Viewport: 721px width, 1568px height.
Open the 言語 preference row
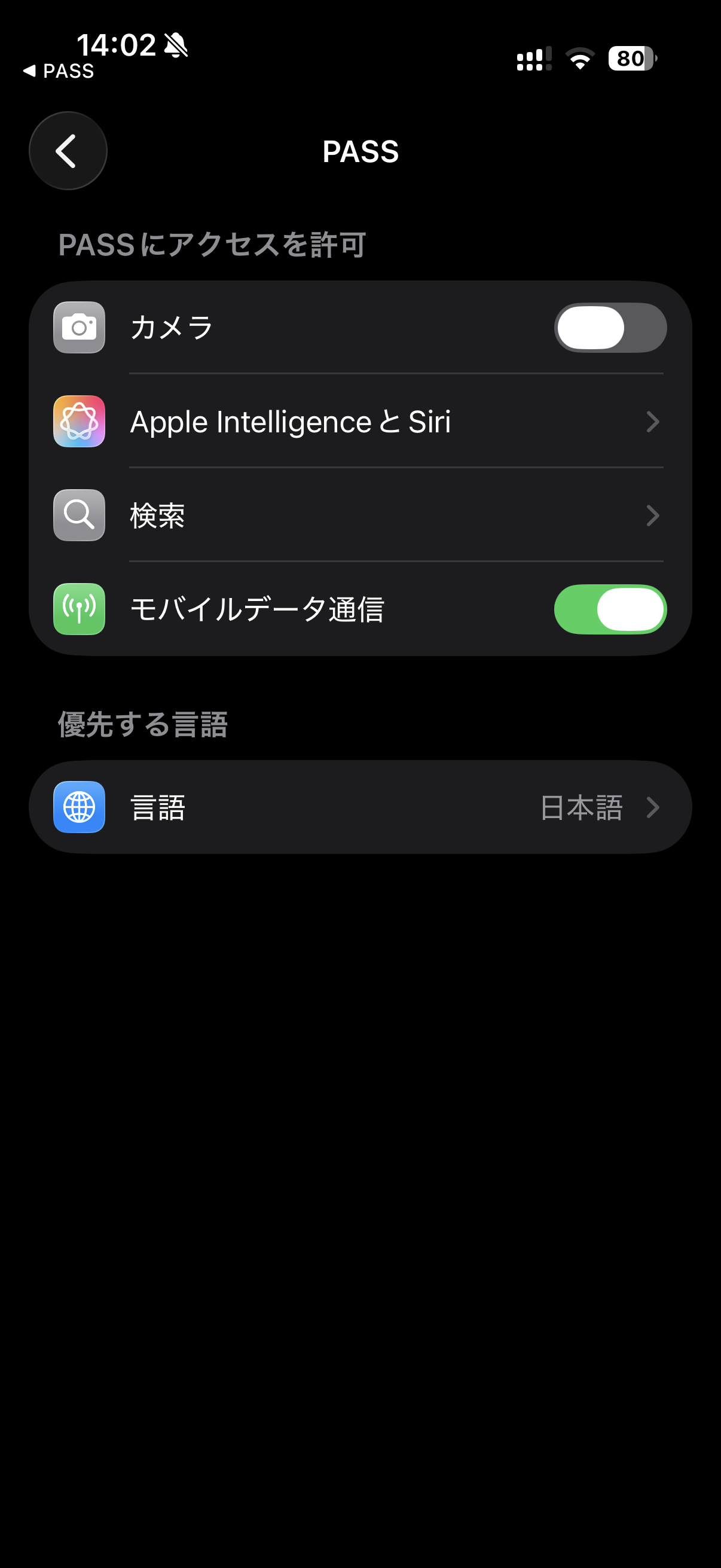tap(360, 807)
